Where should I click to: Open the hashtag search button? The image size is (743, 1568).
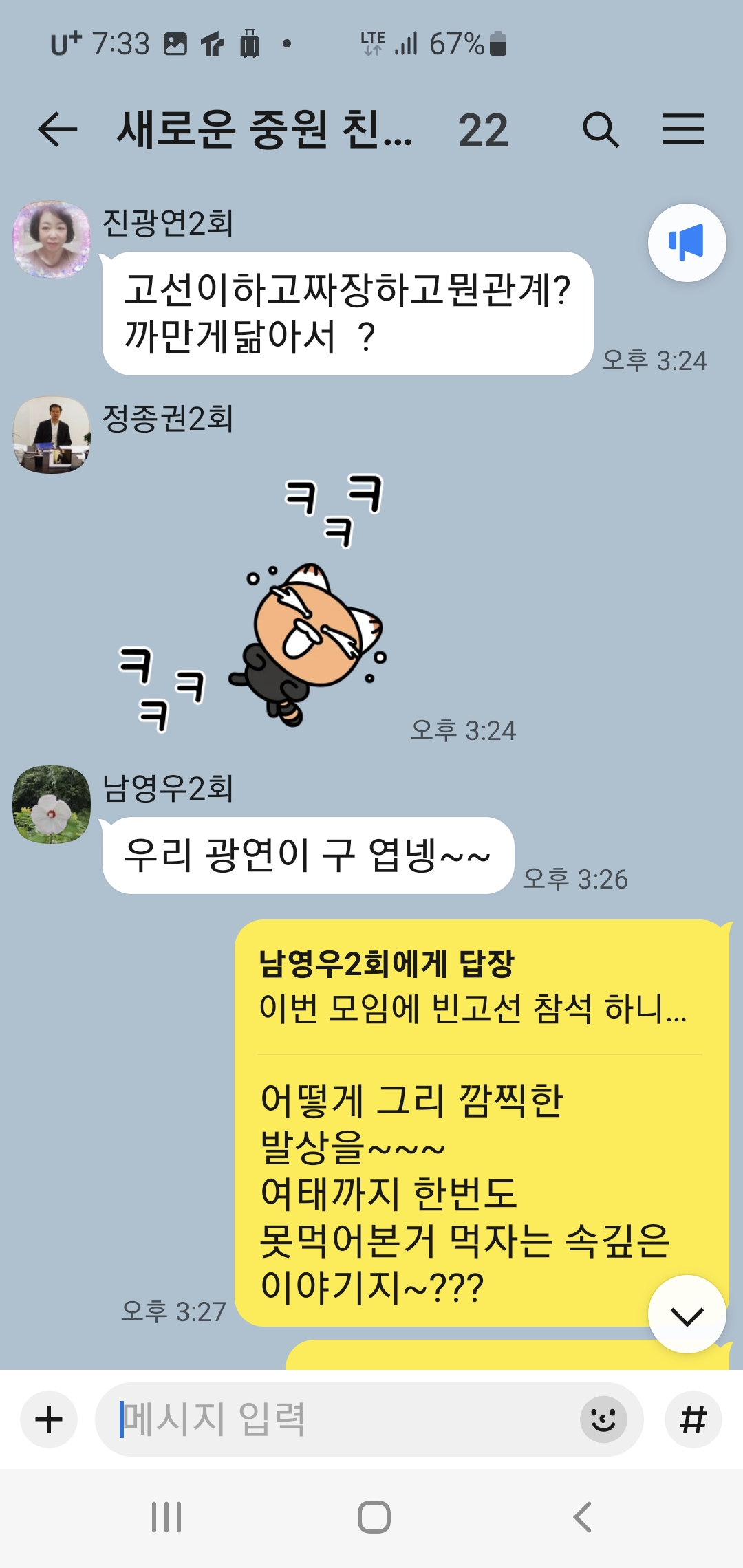click(x=693, y=1419)
